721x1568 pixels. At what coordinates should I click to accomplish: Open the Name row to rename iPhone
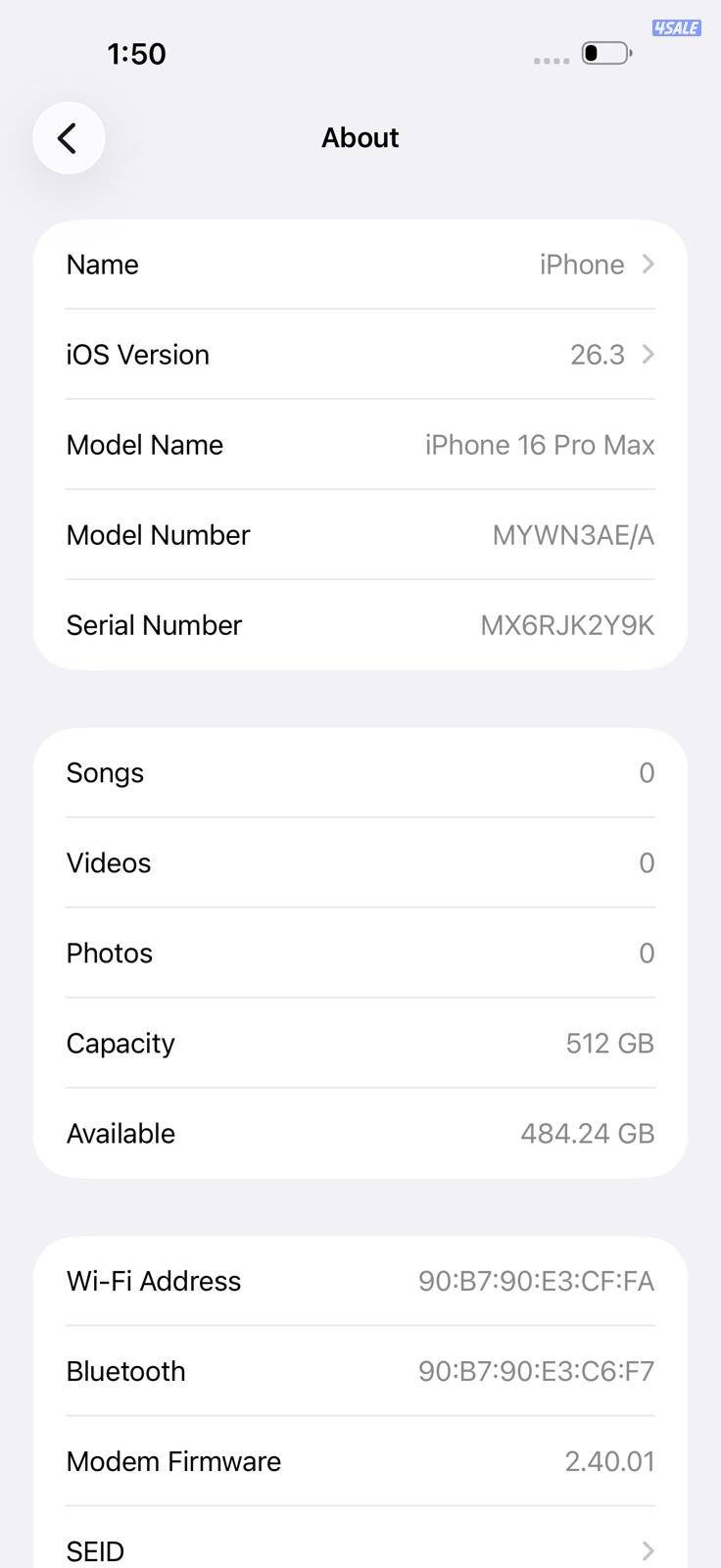pyautogui.click(x=360, y=265)
